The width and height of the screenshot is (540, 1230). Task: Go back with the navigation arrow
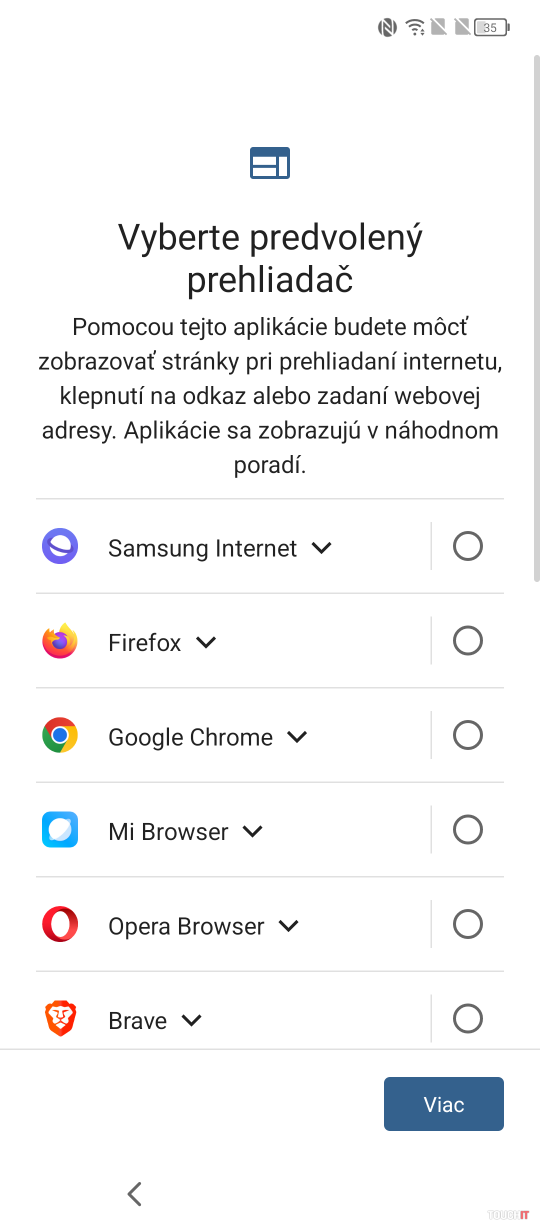[x=135, y=1193]
